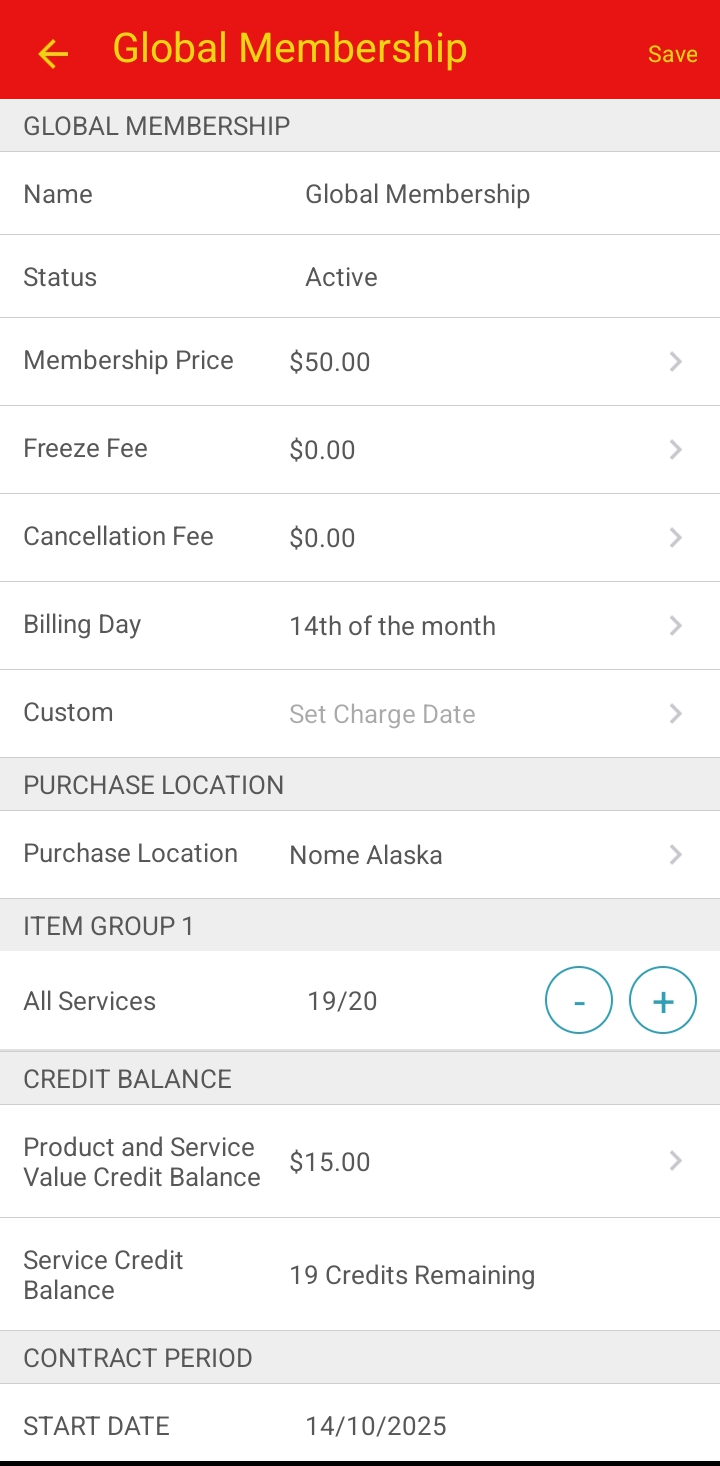Open the Cancellation Fee setting
Screen dimensions: 720x1466
coord(360,537)
